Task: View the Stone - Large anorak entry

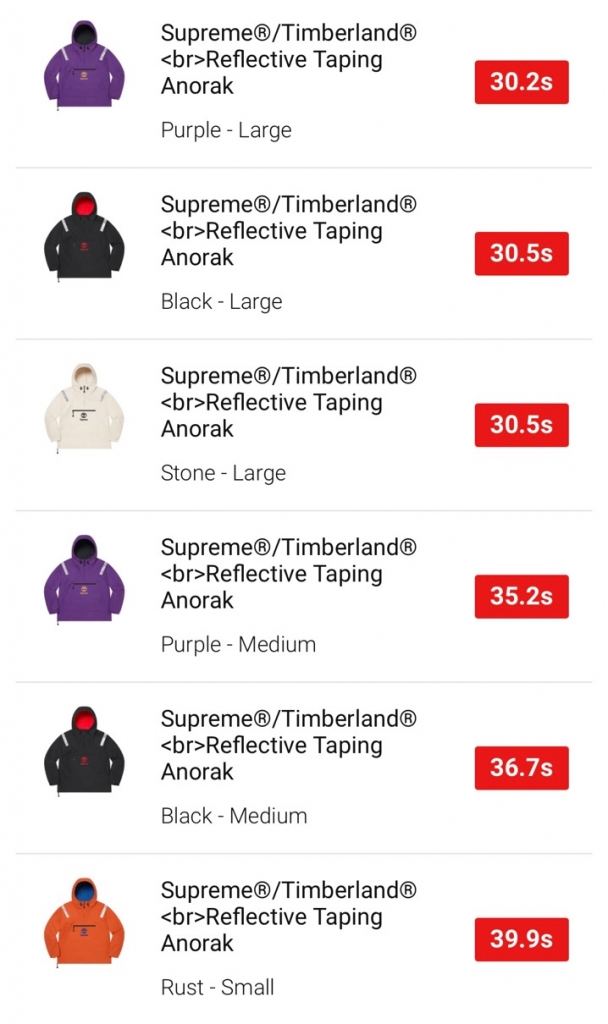Action: 289,403
